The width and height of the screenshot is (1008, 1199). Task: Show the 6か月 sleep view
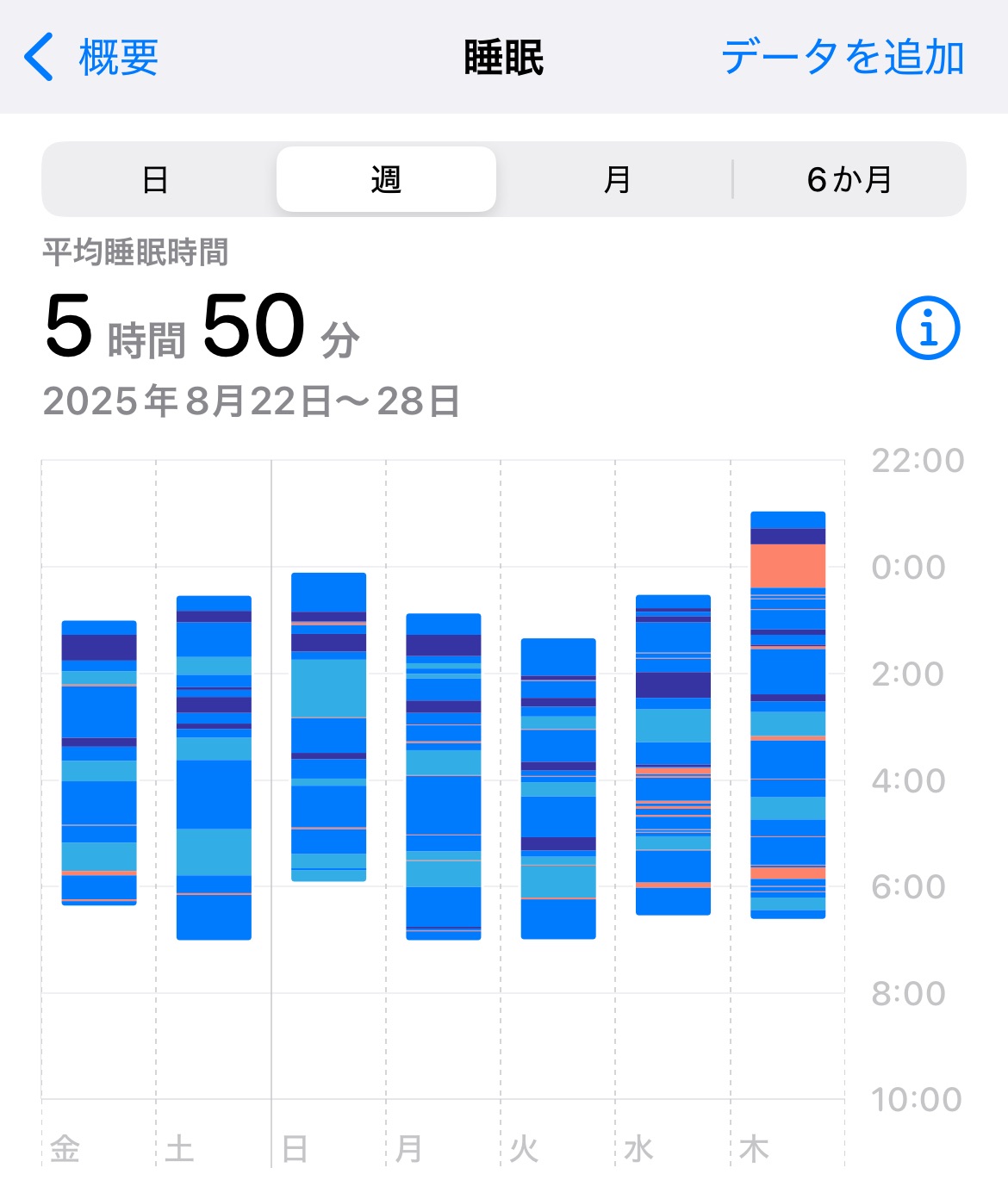click(849, 179)
